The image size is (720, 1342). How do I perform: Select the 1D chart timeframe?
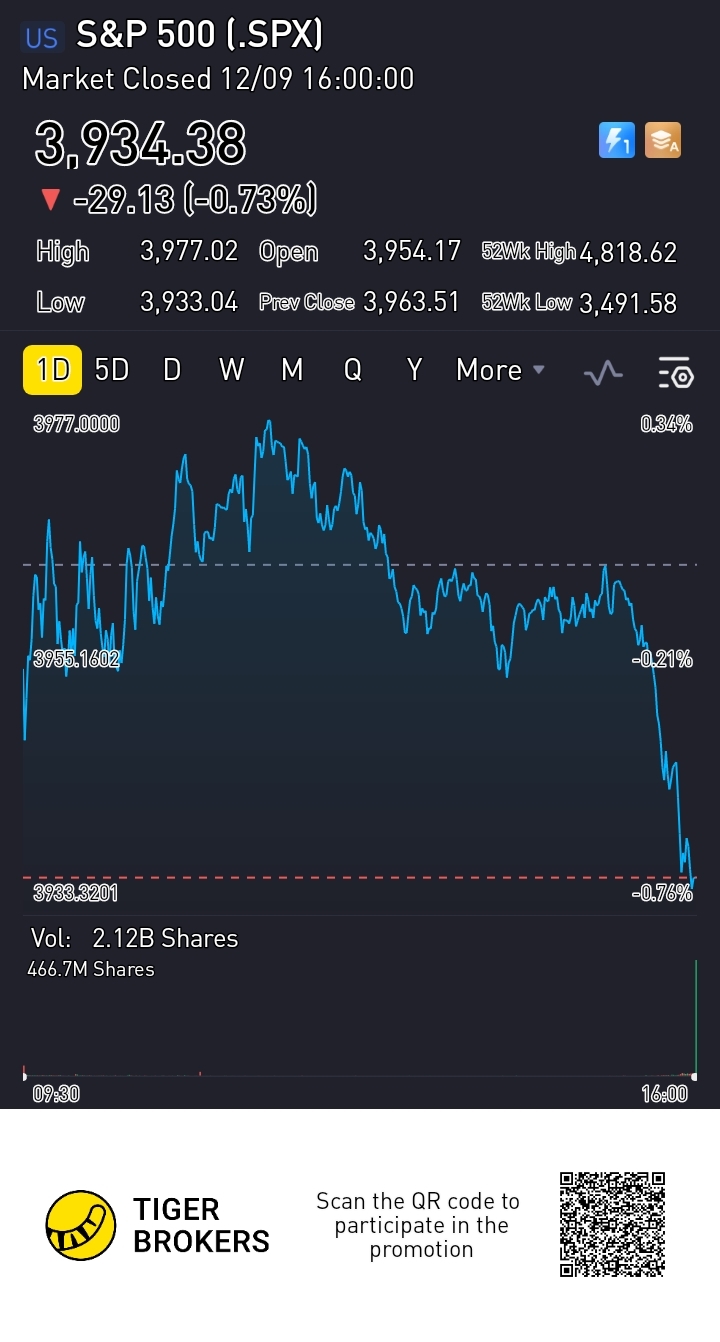coord(52,371)
